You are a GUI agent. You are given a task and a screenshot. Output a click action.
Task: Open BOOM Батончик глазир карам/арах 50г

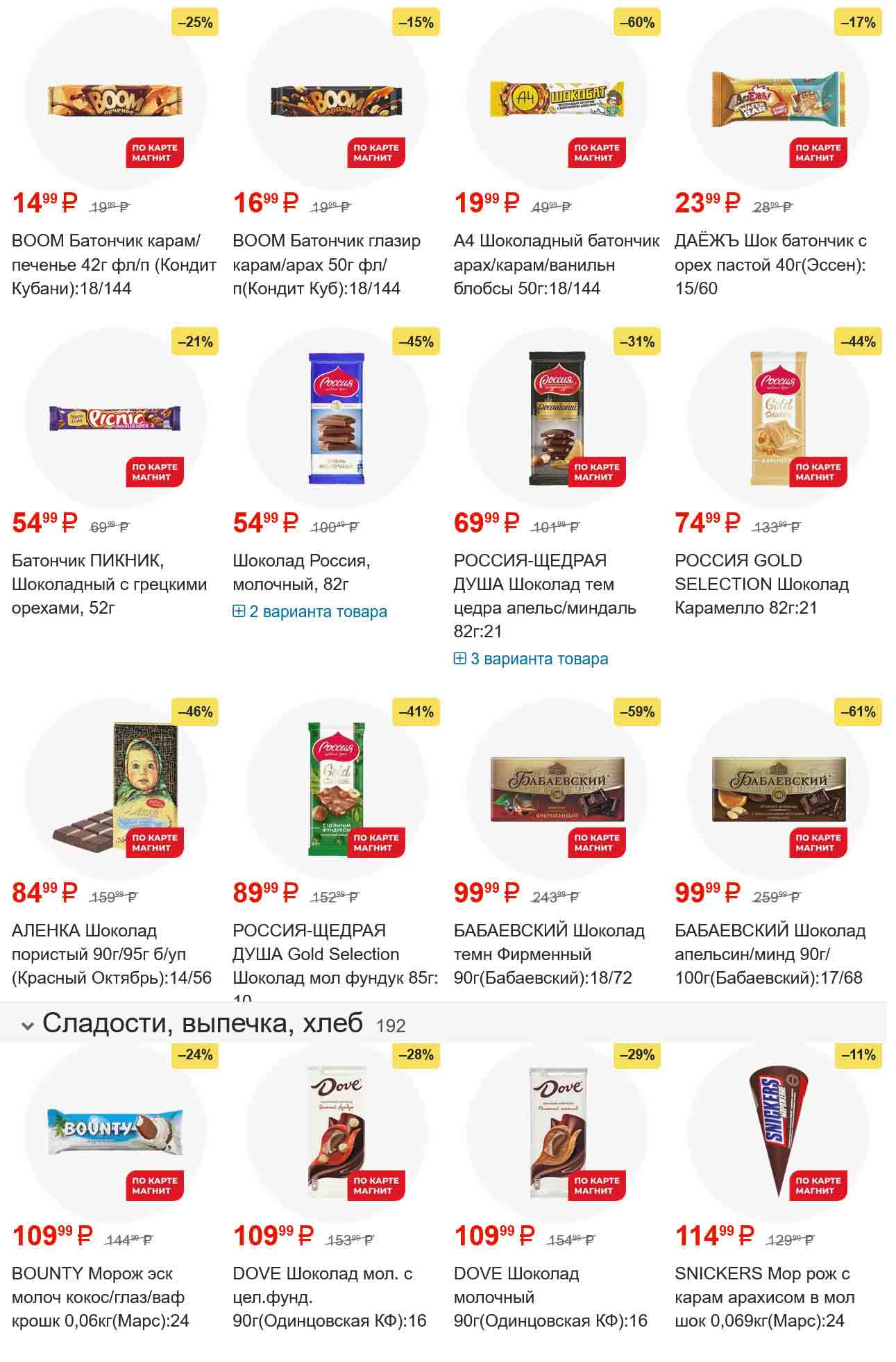click(327, 264)
